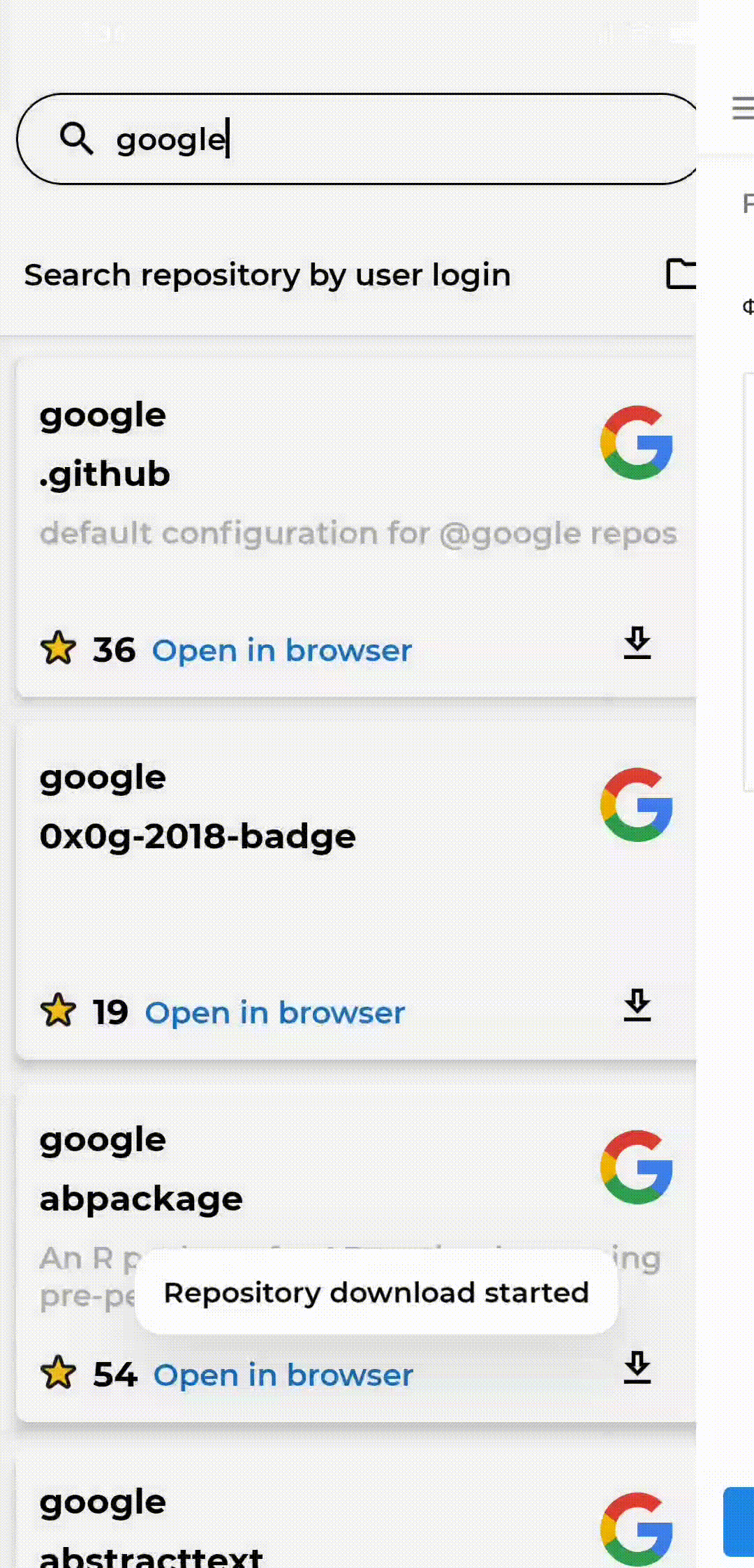The height and width of the screenshot is (1568, 754).
Task: Open .github repository in browser
Action: click(282, 651)
